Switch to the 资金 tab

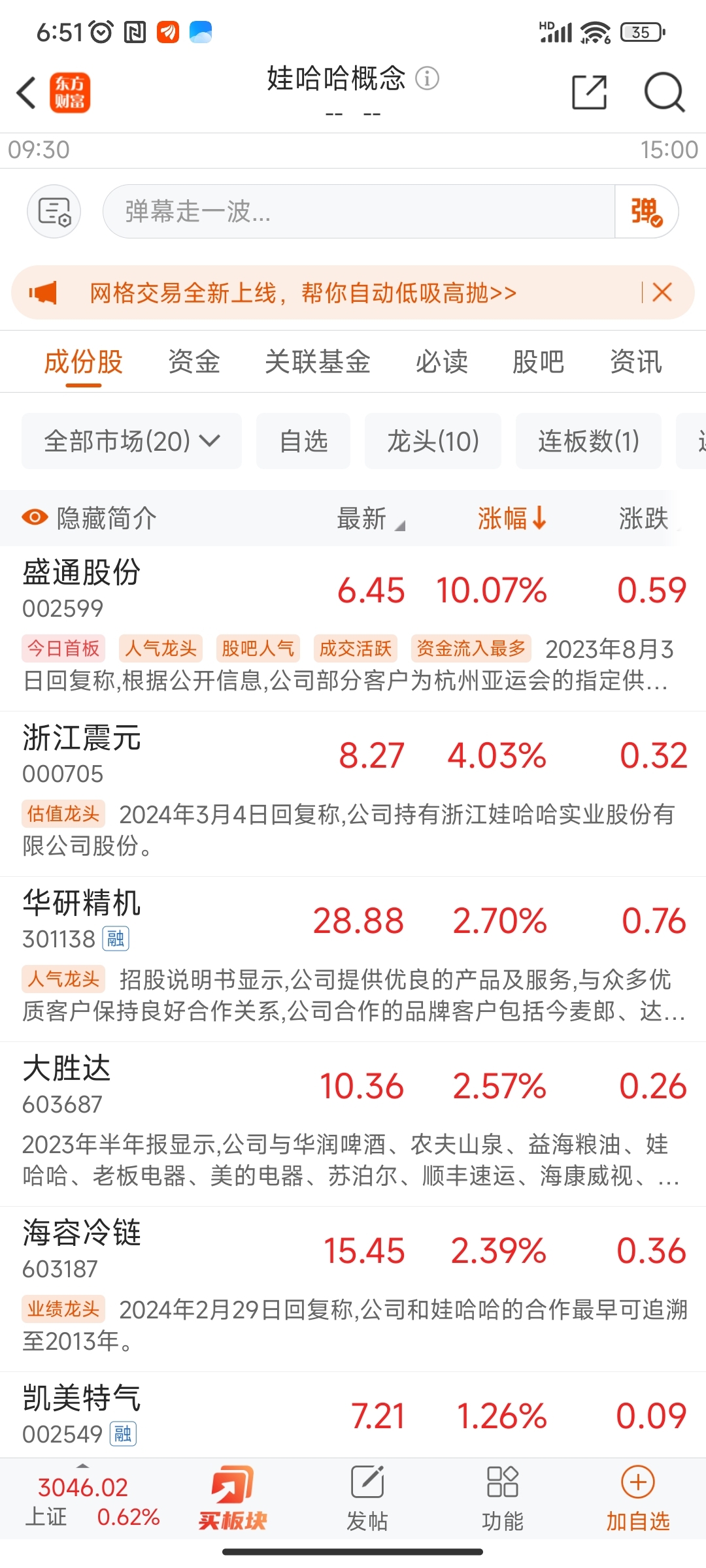pos(193,362)
